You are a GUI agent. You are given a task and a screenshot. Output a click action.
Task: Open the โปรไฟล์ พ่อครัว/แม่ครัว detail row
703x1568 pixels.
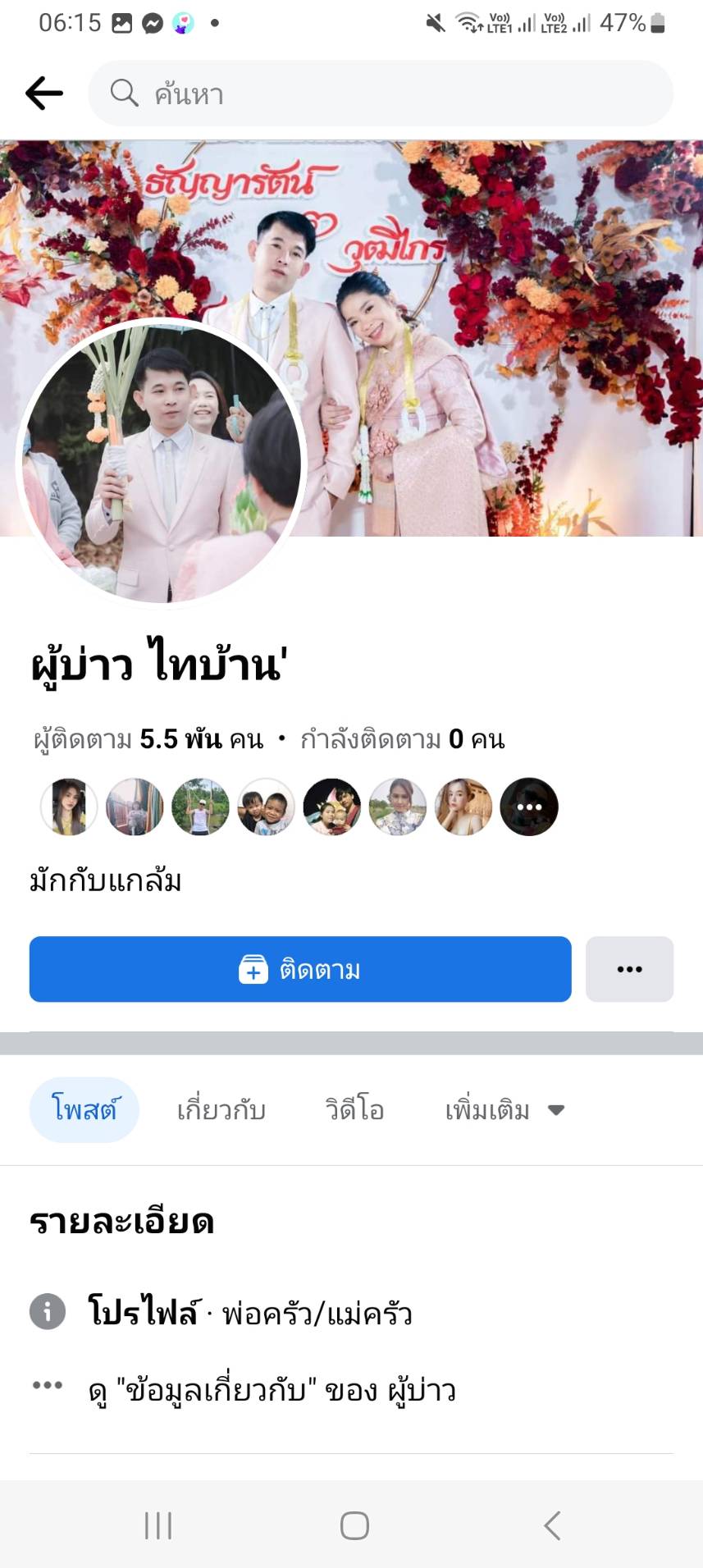(249, 1313)
